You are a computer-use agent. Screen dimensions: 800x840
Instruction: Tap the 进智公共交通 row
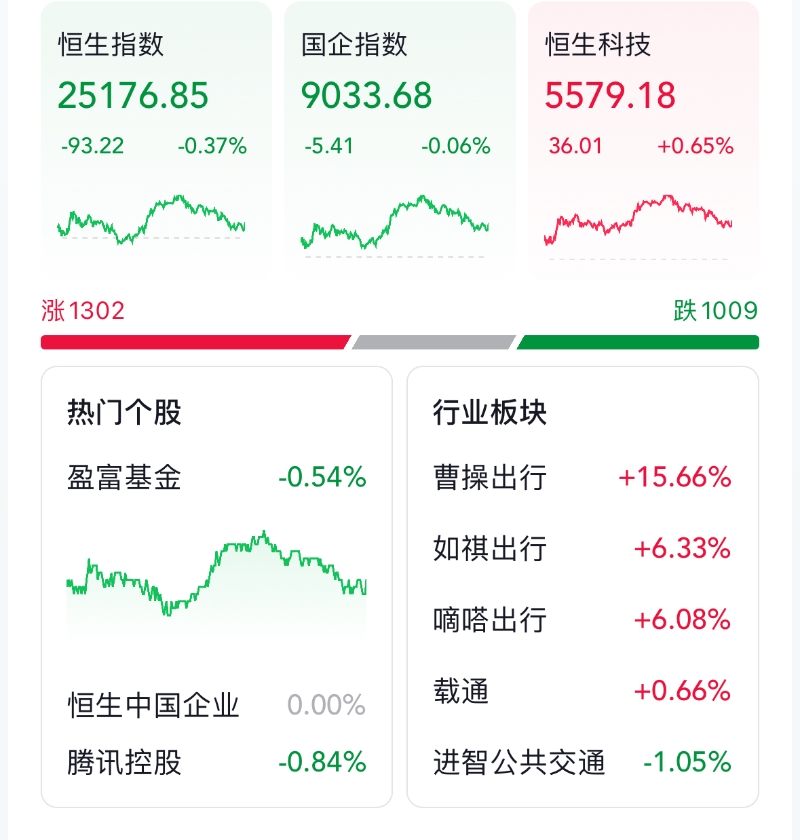click(x=582, y=763)
